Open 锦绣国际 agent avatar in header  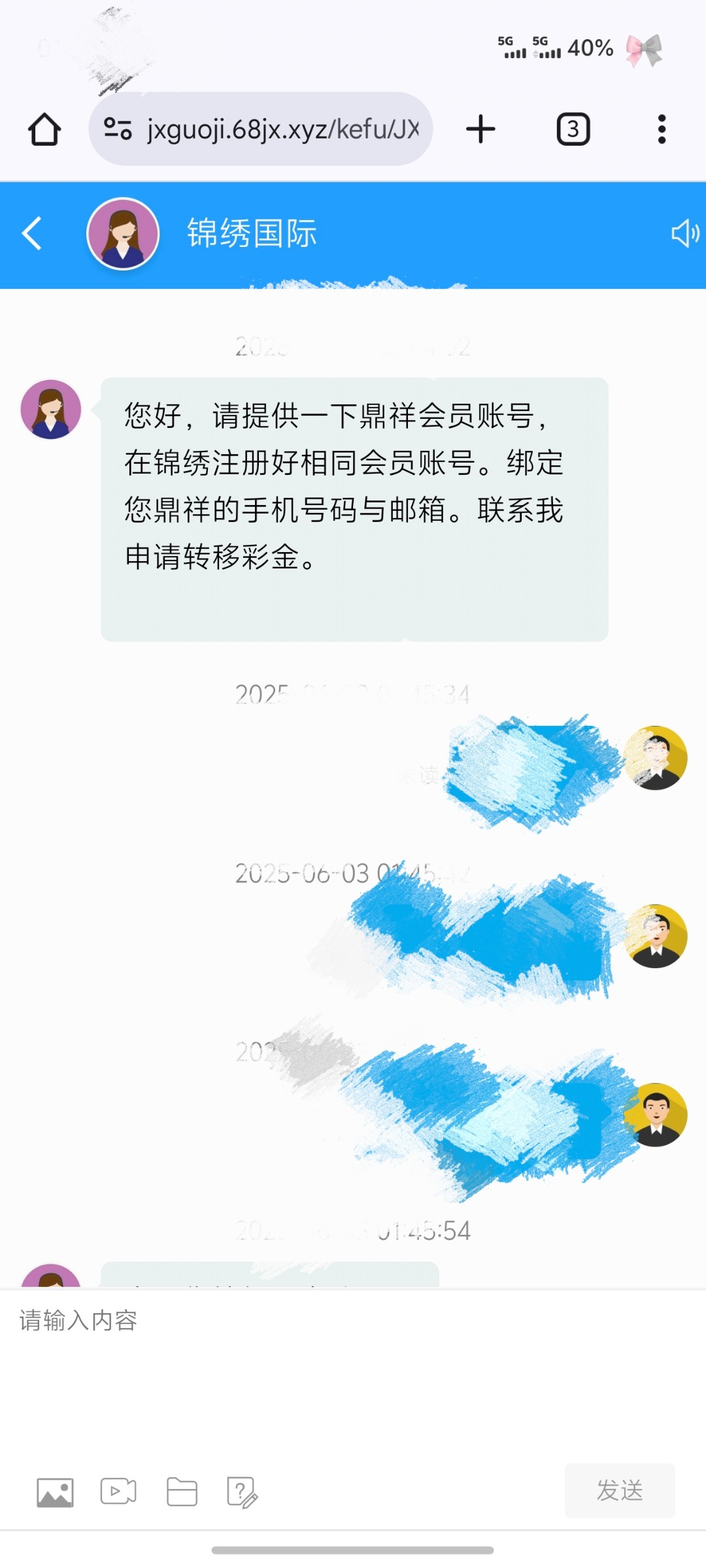tap(123, 233)
